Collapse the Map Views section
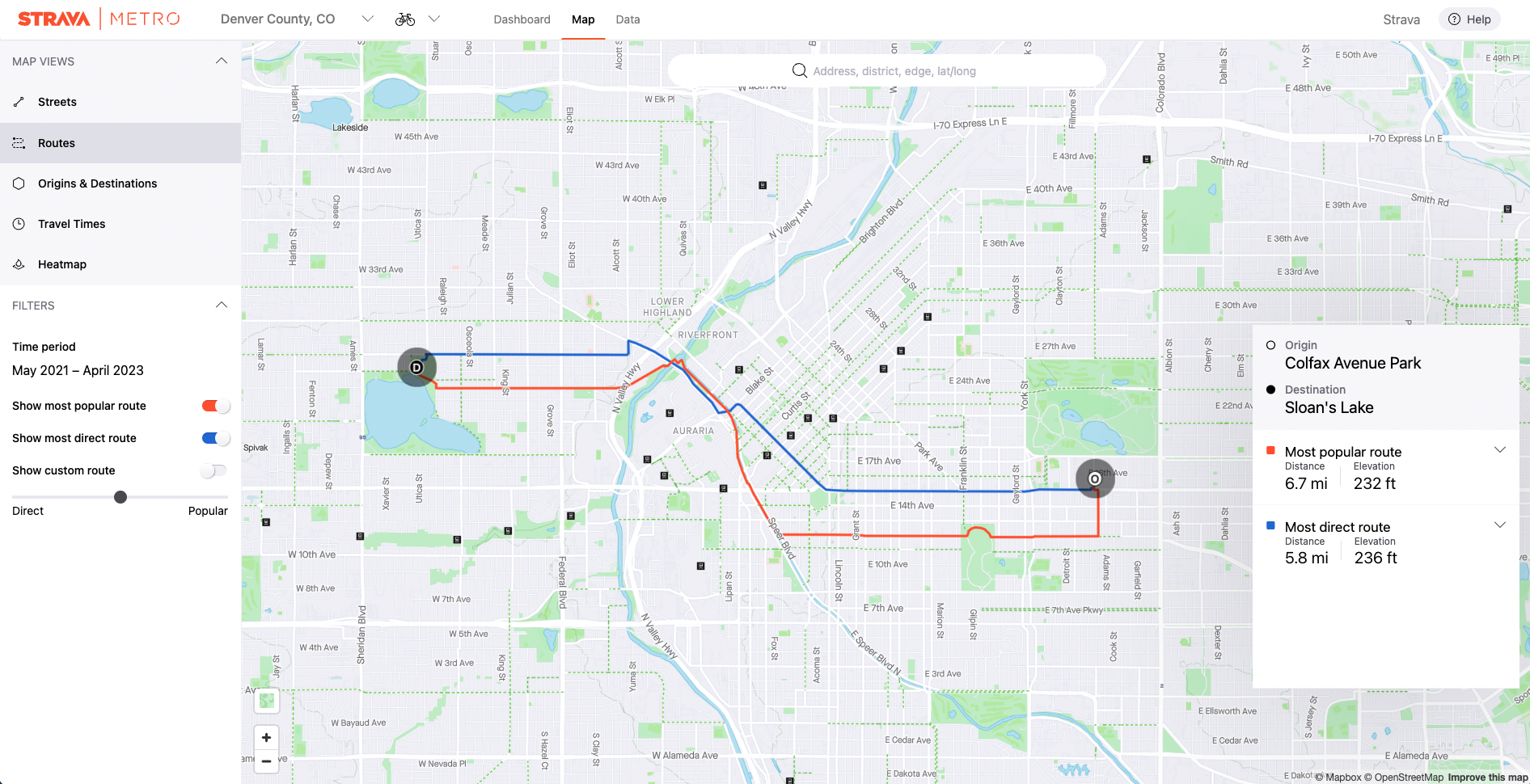1530x784 pixels. pyautogui.click(x=222, y=61)
